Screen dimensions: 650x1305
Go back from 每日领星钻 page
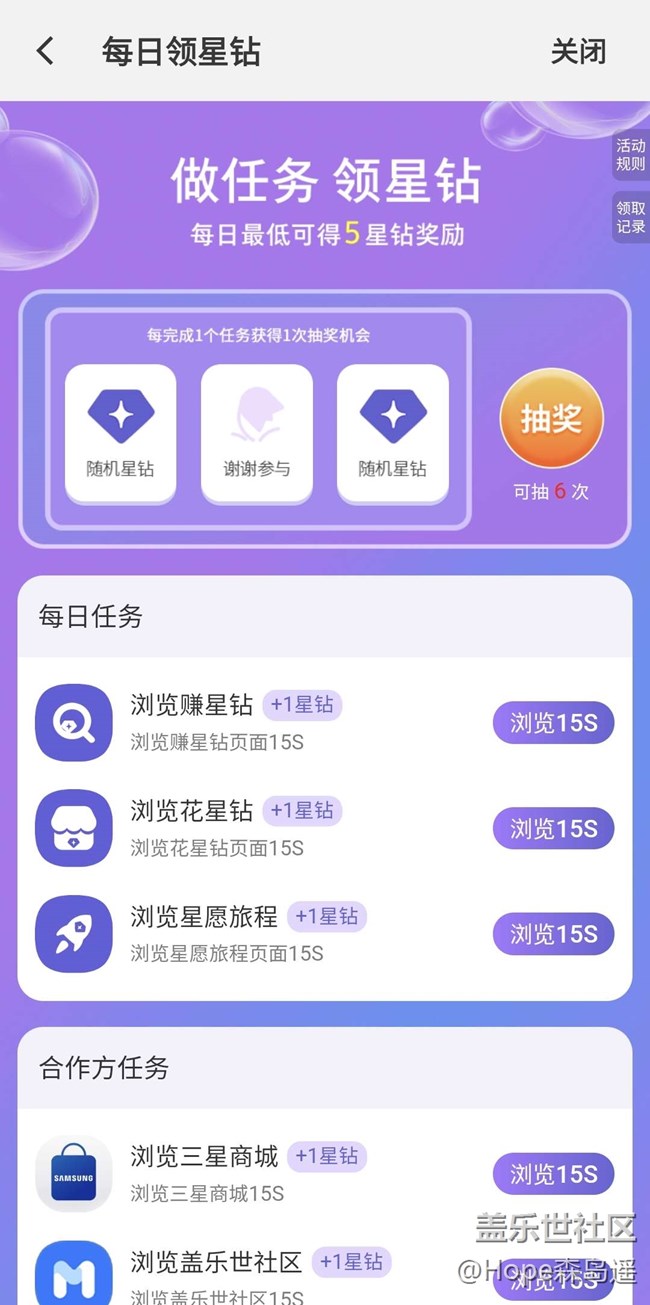point(45,51)
